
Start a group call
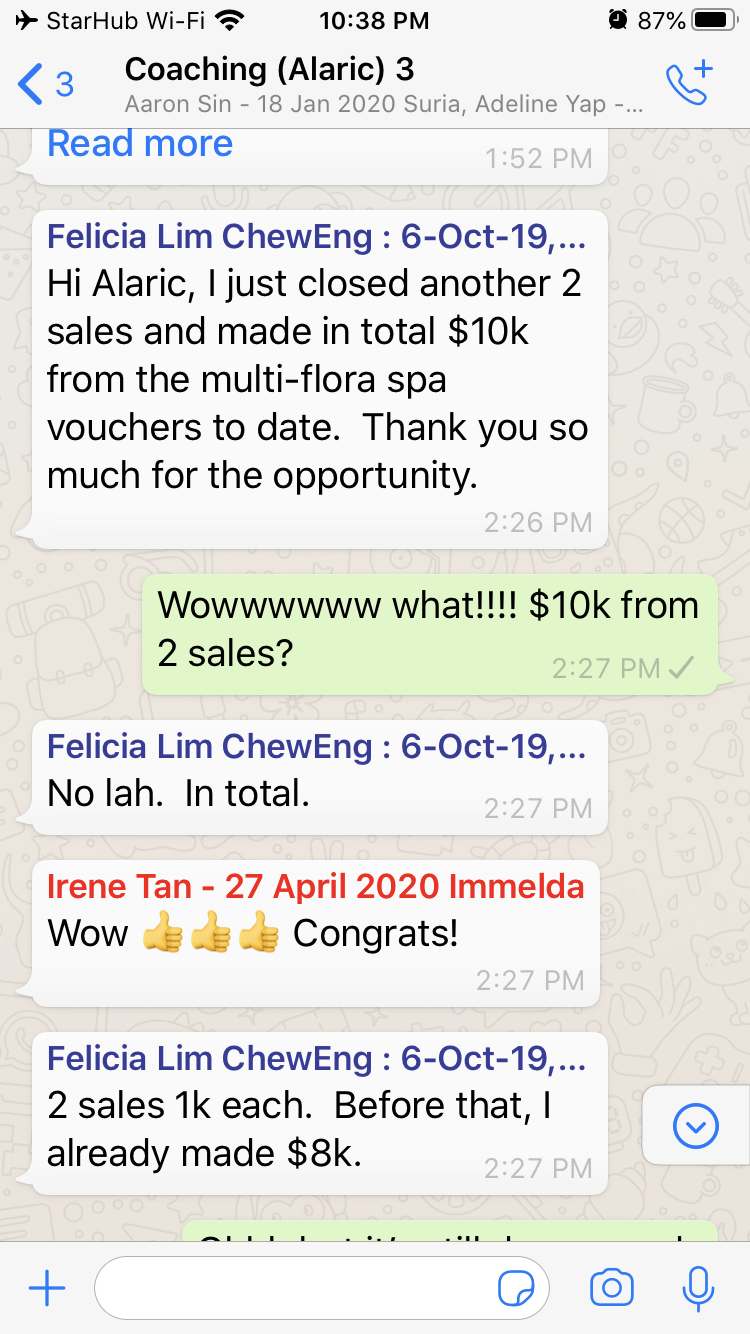coord(689,84)
